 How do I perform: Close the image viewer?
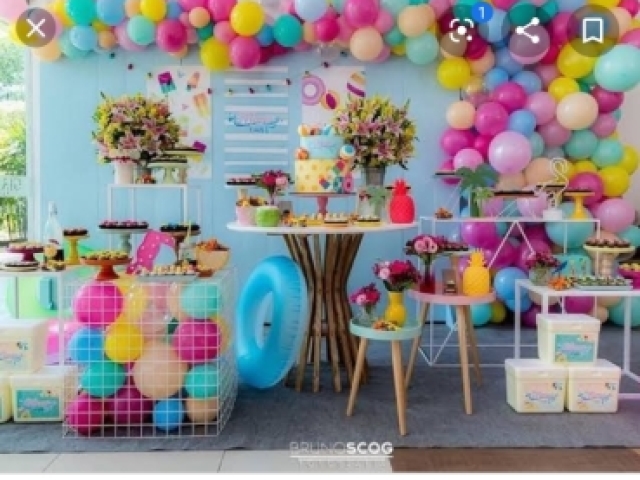pos(36,28)
